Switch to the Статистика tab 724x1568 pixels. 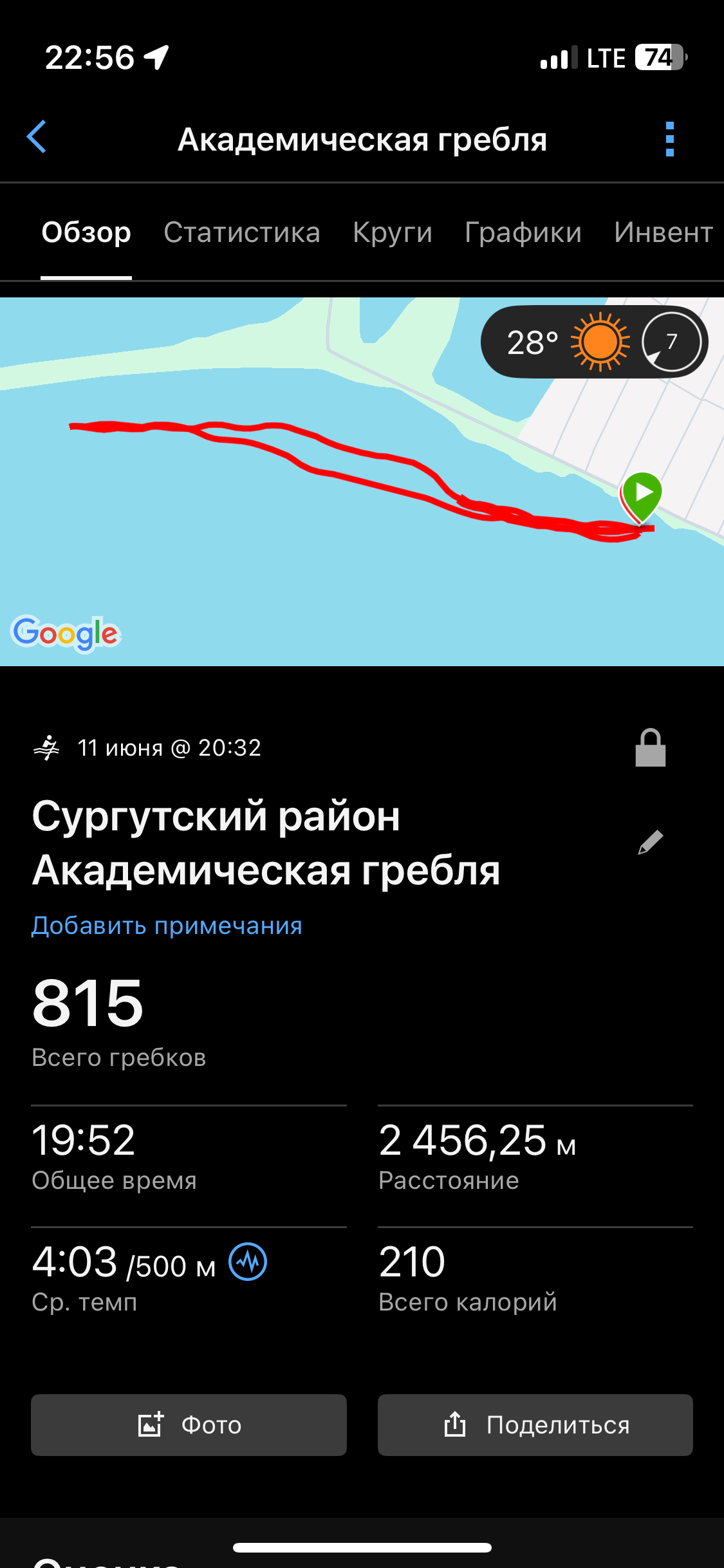(242, 232)
